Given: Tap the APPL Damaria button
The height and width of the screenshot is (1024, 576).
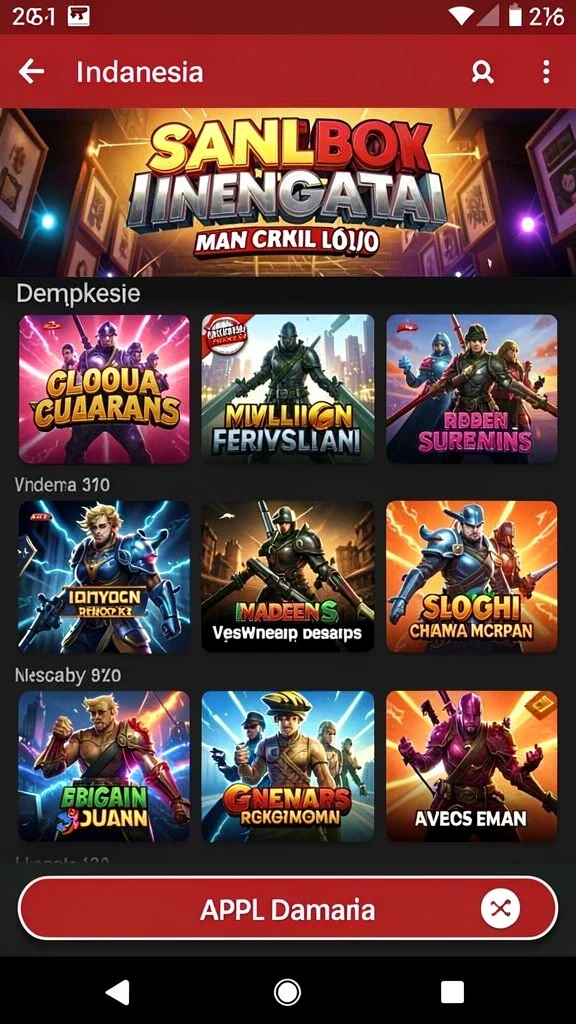Looking at the screenshot, I should (288, 908).
